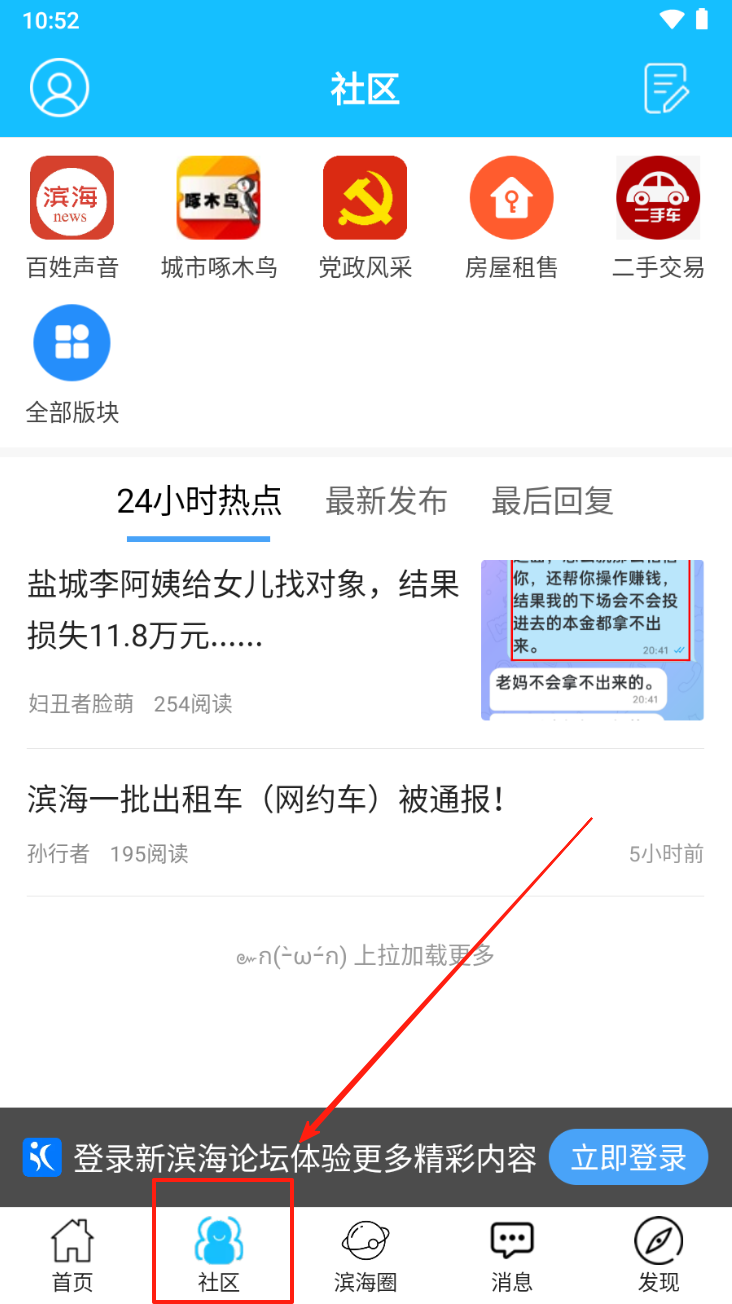Switch to the 最新发布 tab
732x1304 pixels.
(x=386, y=501)
